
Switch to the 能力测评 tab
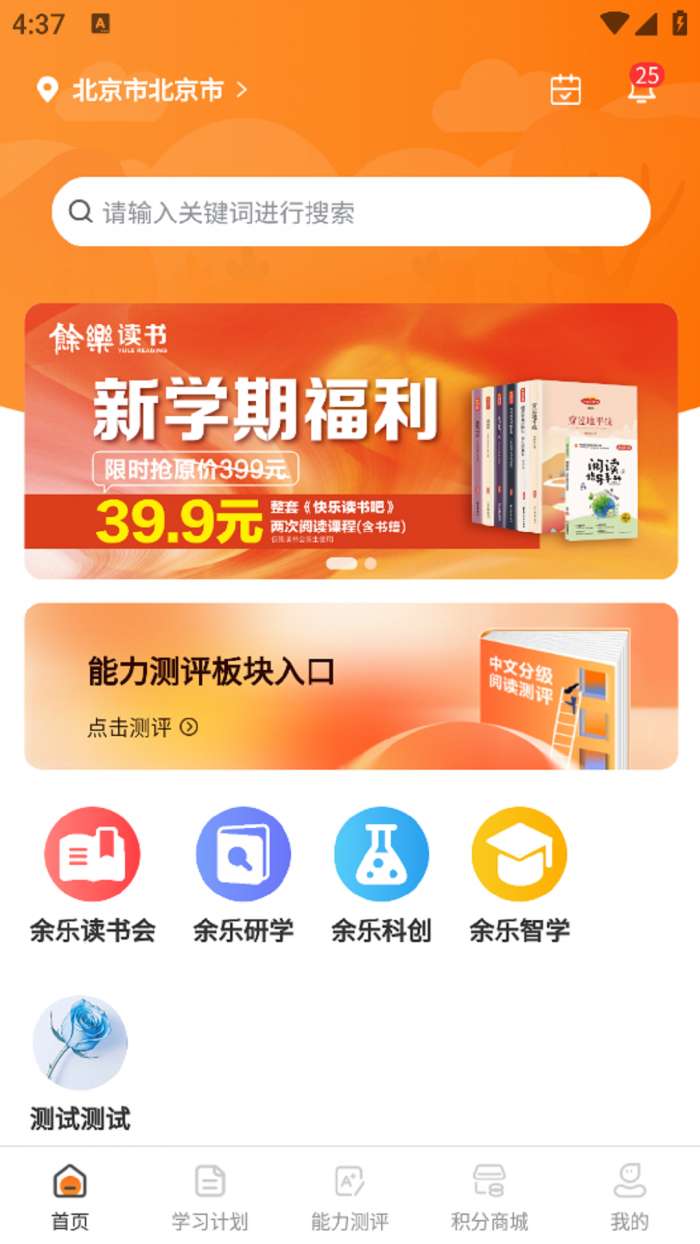(350, 1196)
